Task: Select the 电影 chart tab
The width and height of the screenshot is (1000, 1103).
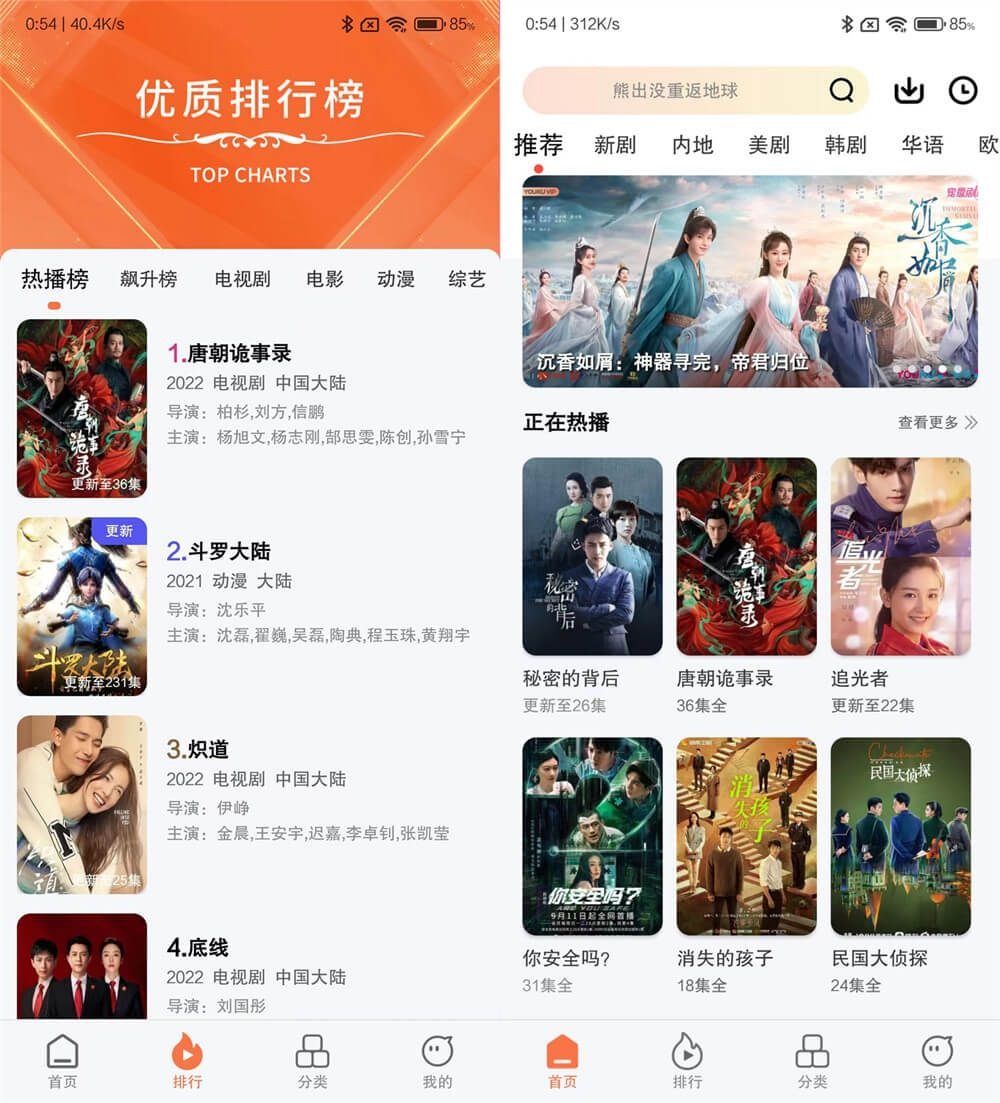Action: [325, 279]
